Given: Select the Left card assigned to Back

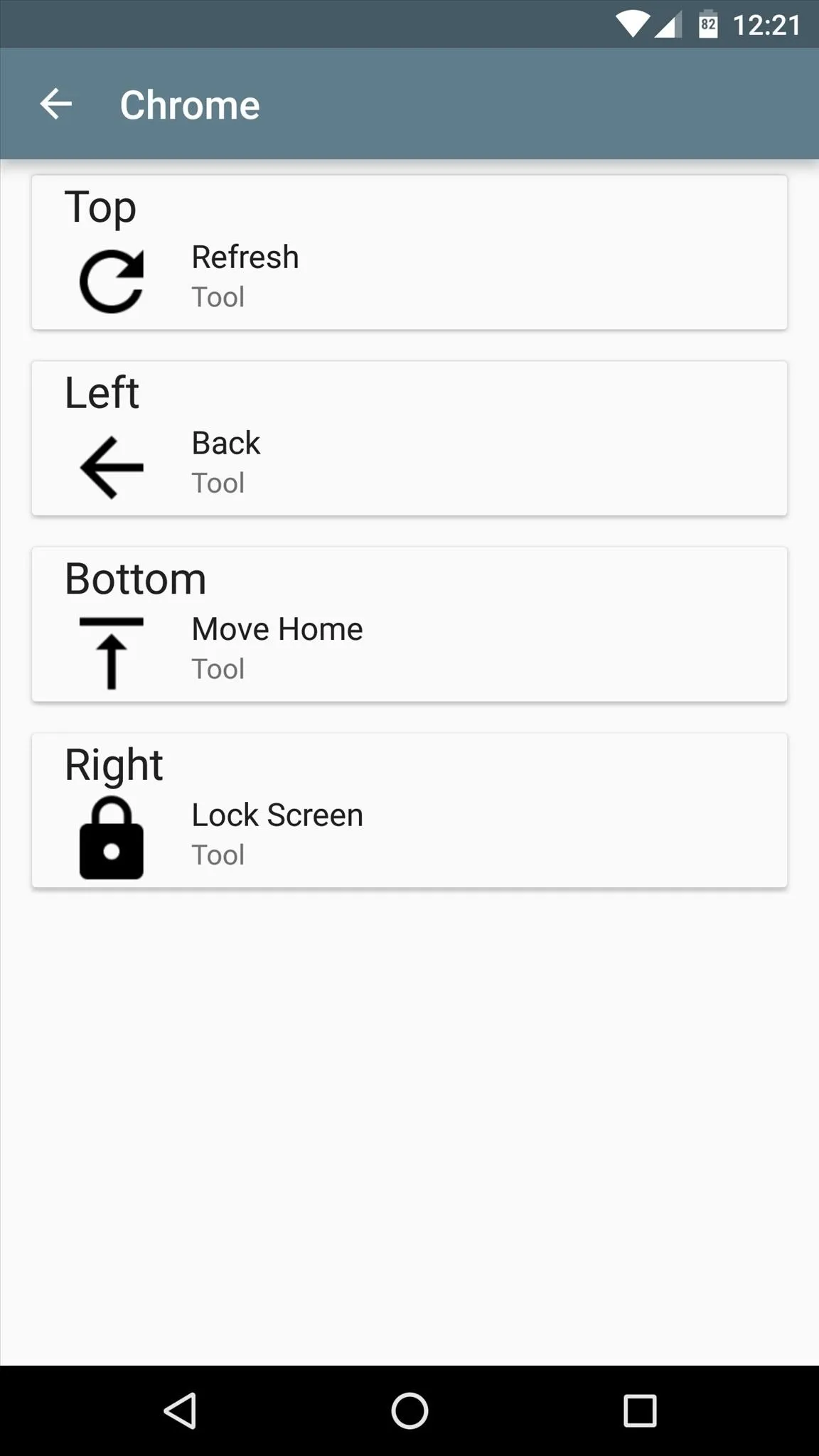Looking at the screenshot, I should (409, 439).
